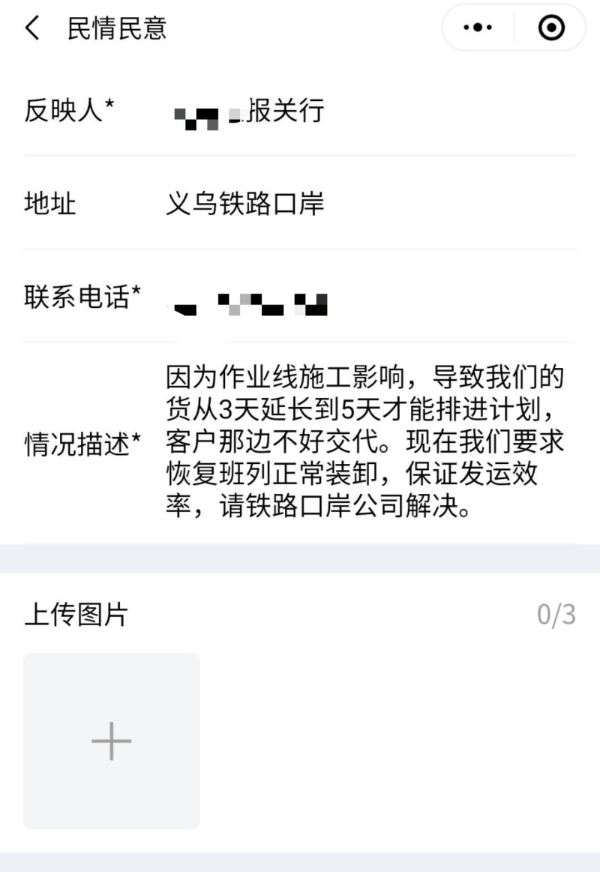This screenshot has height=872, width=600.
Task: Edit the 情况描述 description text
Action: coord(365,443)
